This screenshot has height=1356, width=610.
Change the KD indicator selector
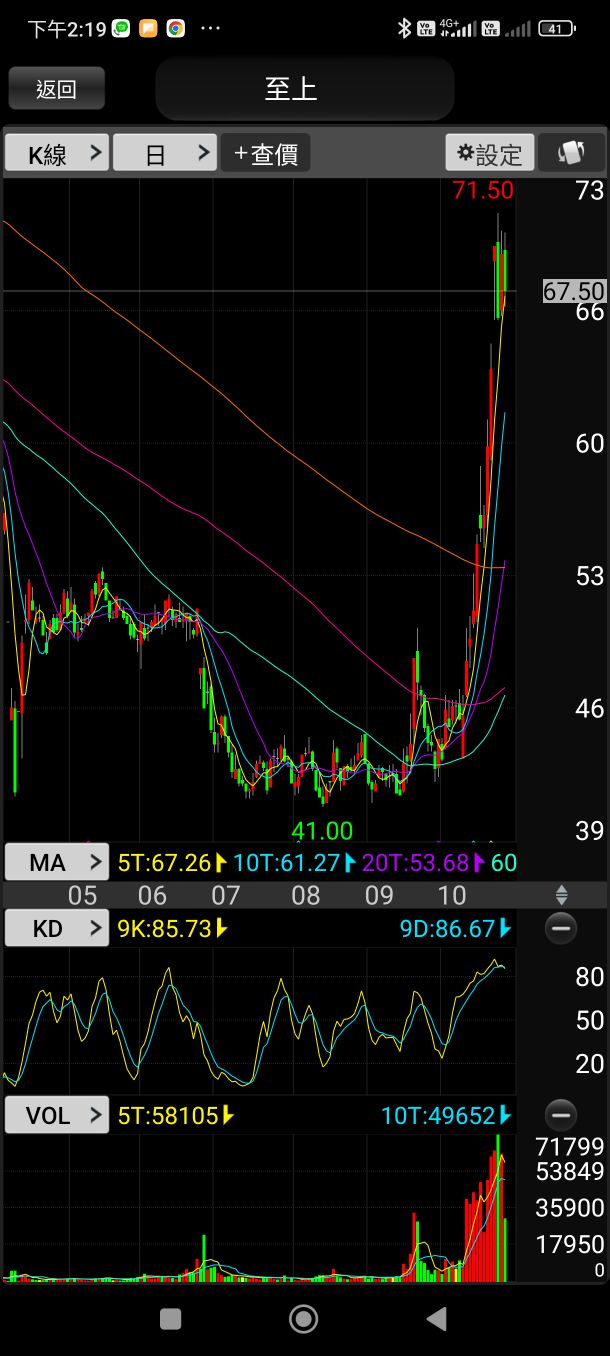[x=57, y=929]
